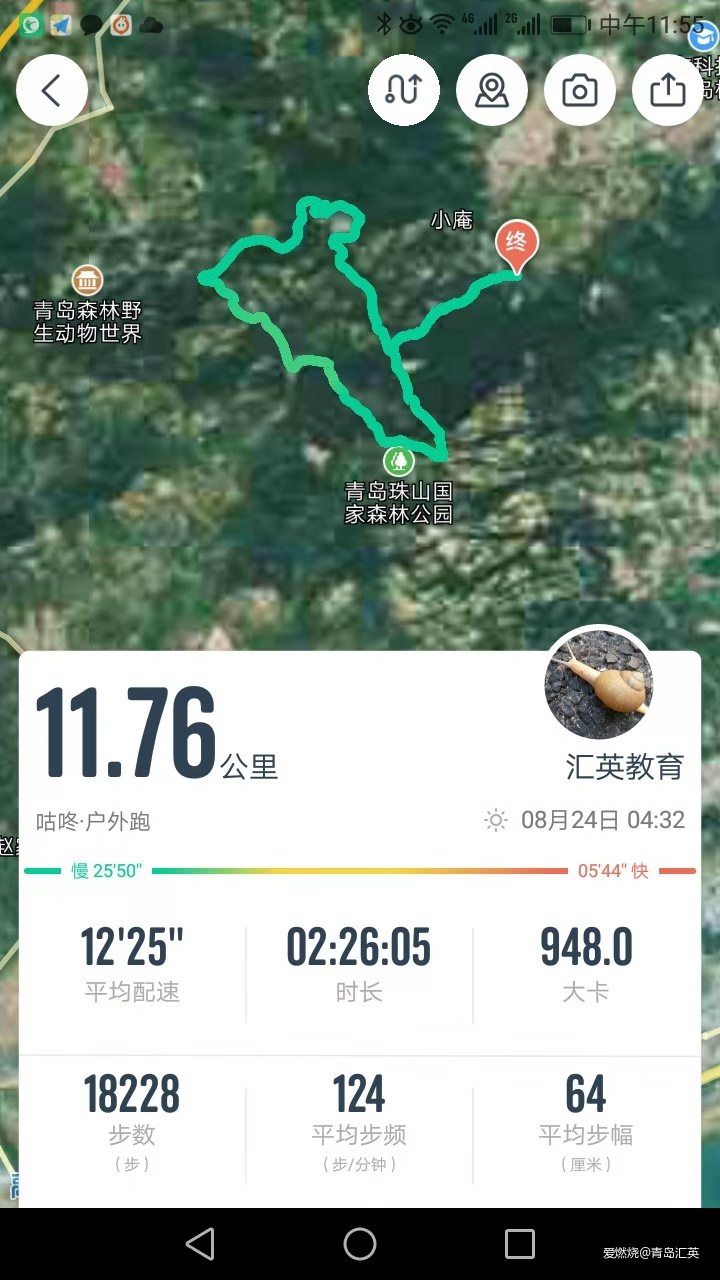Tap the 青岛森林野生动物世界 zoo marker
Screen dimensions: 720x1280
(x=88, y=281)
